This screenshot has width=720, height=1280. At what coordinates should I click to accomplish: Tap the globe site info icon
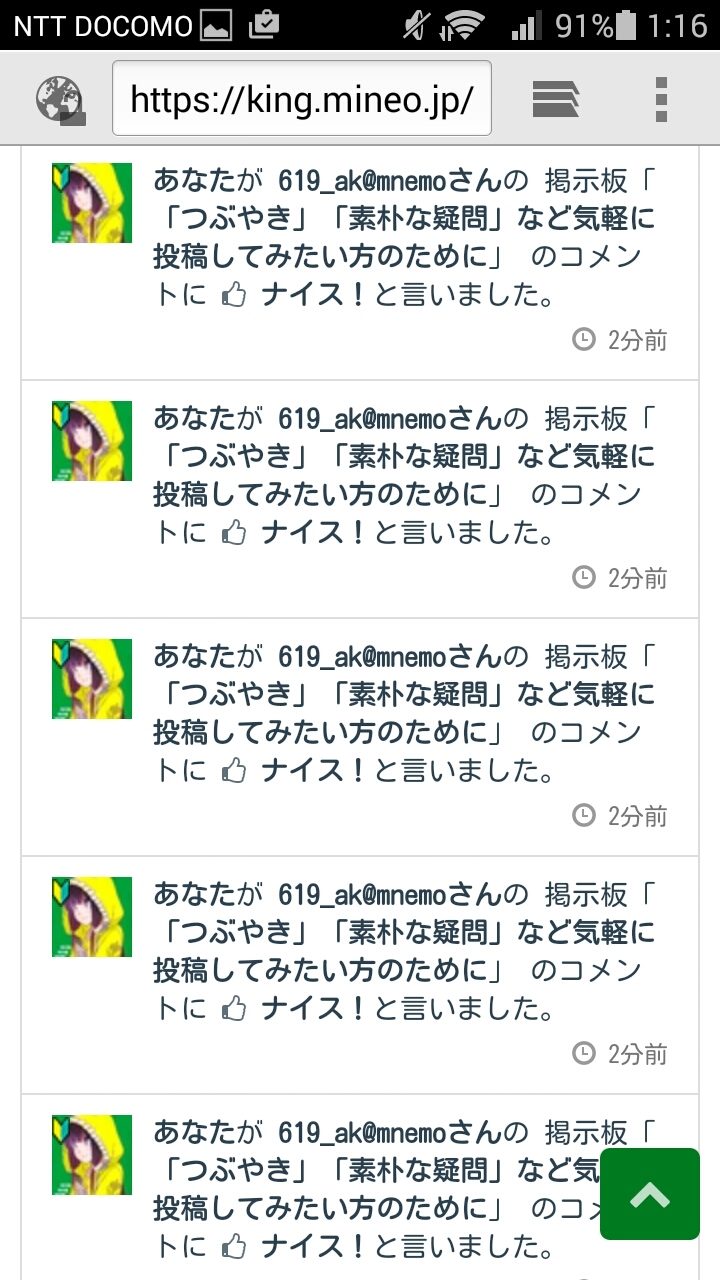(x=59, y=100)
